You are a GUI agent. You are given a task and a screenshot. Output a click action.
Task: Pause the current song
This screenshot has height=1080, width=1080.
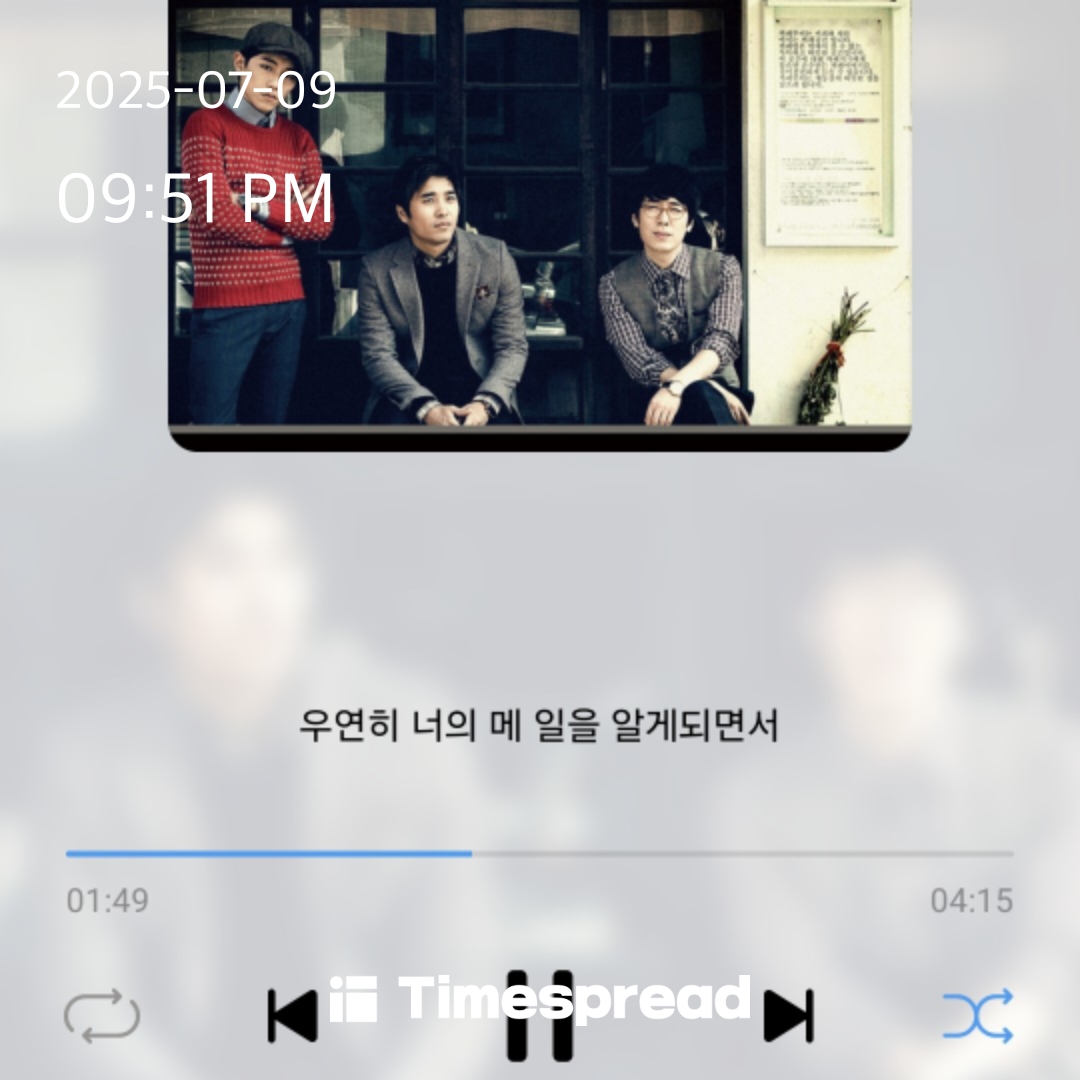tap(540, 1016)
